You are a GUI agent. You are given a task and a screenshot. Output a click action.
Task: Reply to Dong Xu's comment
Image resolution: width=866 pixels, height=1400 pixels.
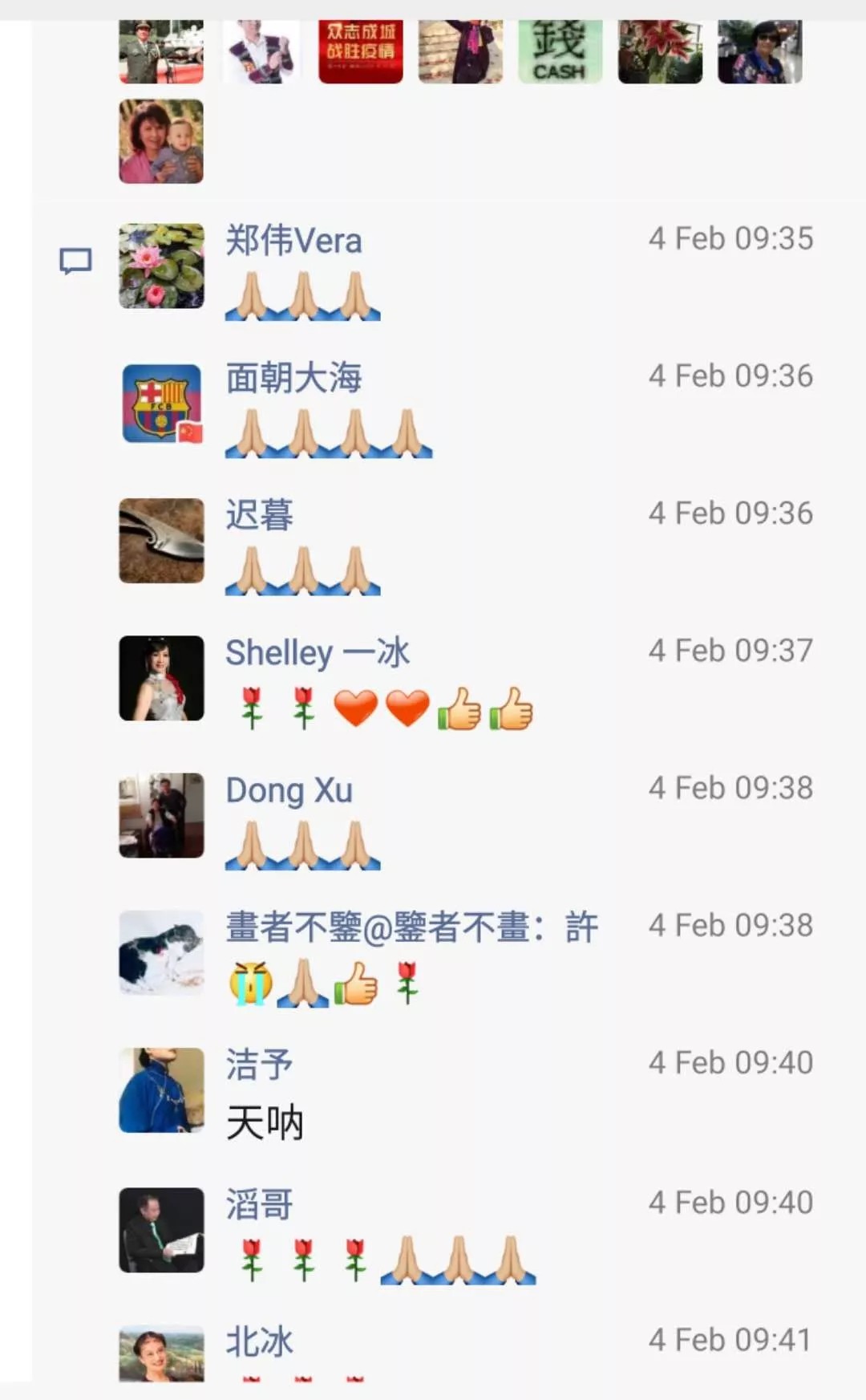click(x=302, y=846)
